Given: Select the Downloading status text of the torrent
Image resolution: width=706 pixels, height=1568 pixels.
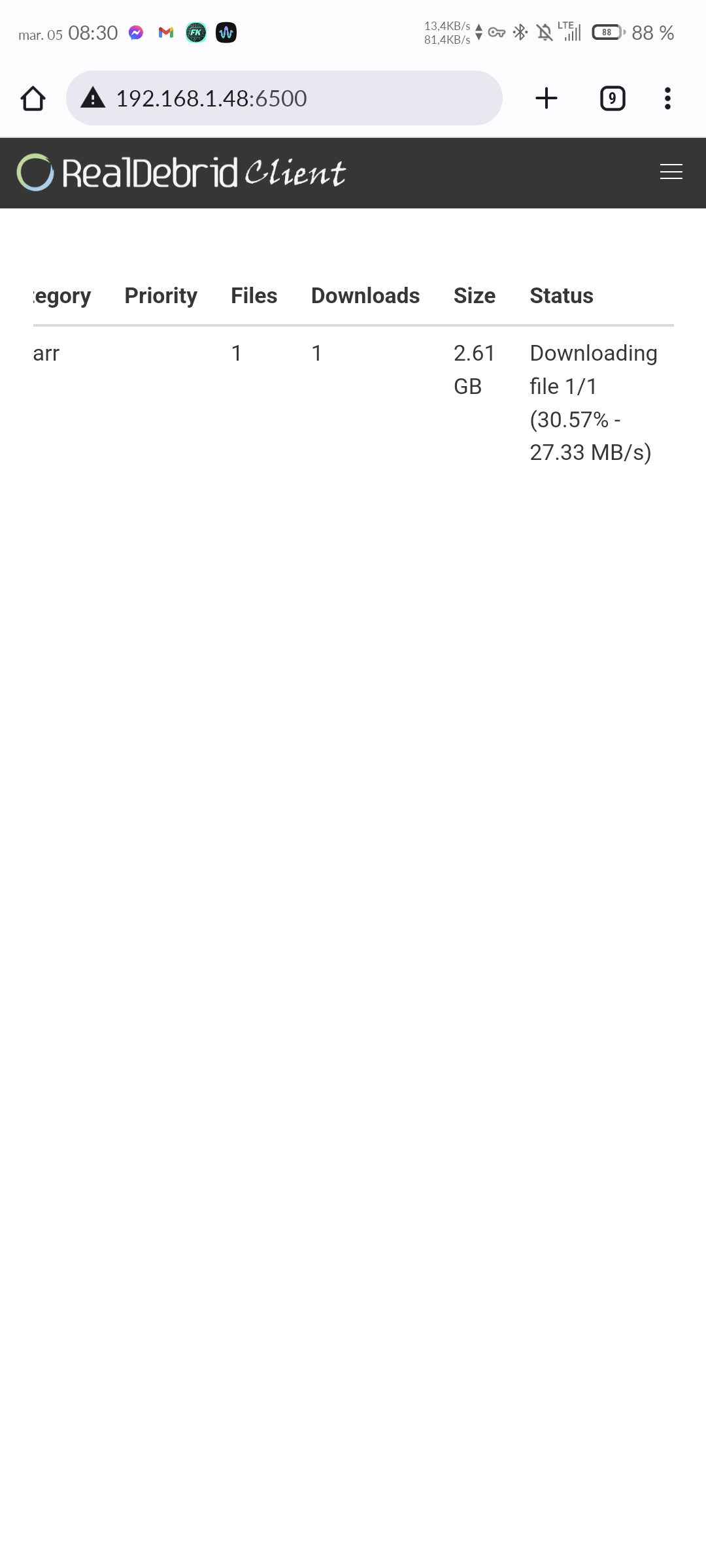Looking at the screenshot, I should (x=592, y=352).
